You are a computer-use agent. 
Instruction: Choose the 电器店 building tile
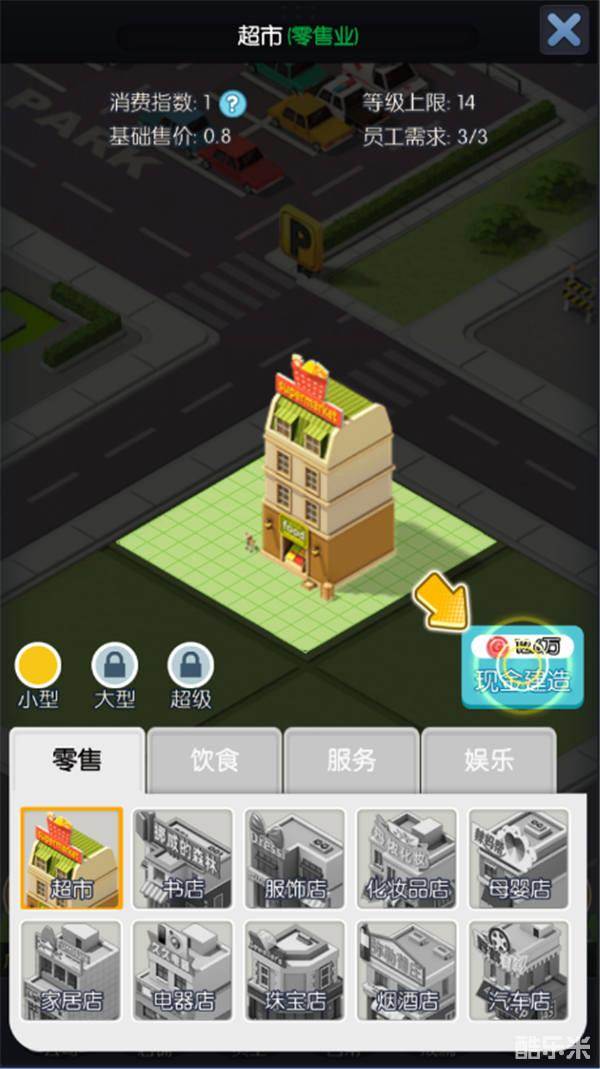click(183, 970)
